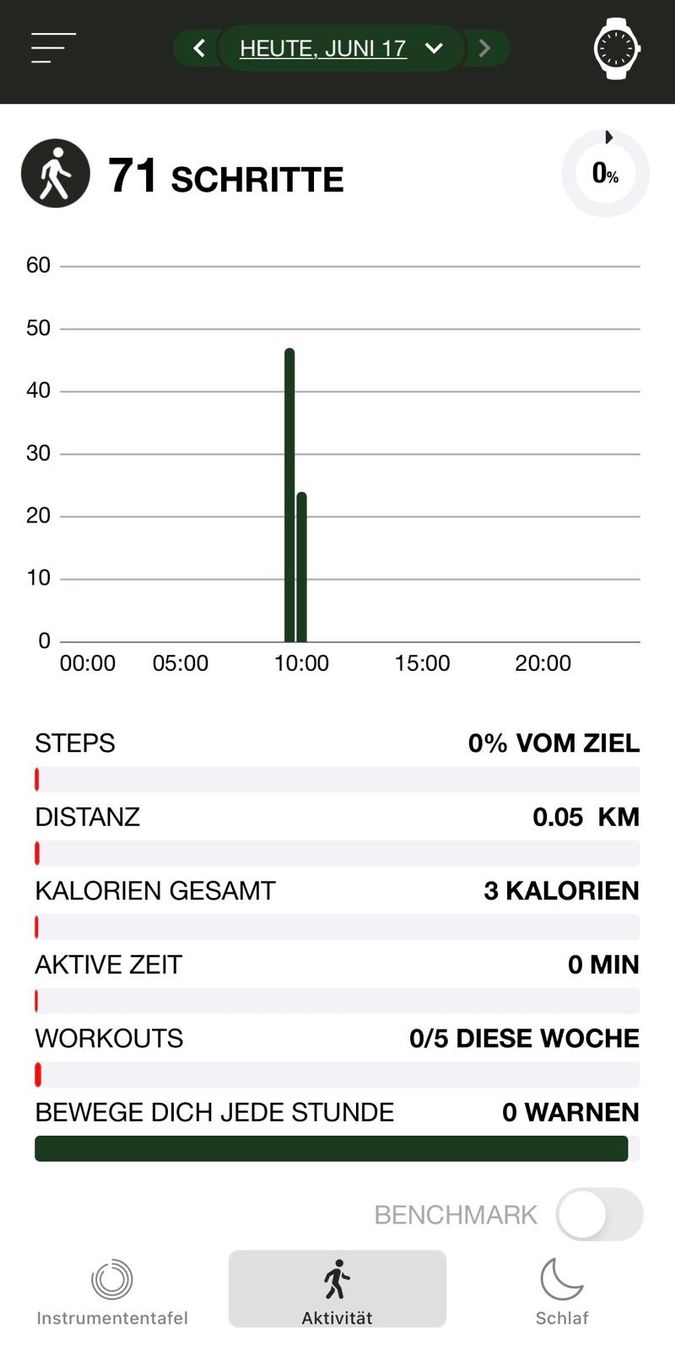Switch to the Schlaf tab
675x1350 pixels.
click(562, 1291)
